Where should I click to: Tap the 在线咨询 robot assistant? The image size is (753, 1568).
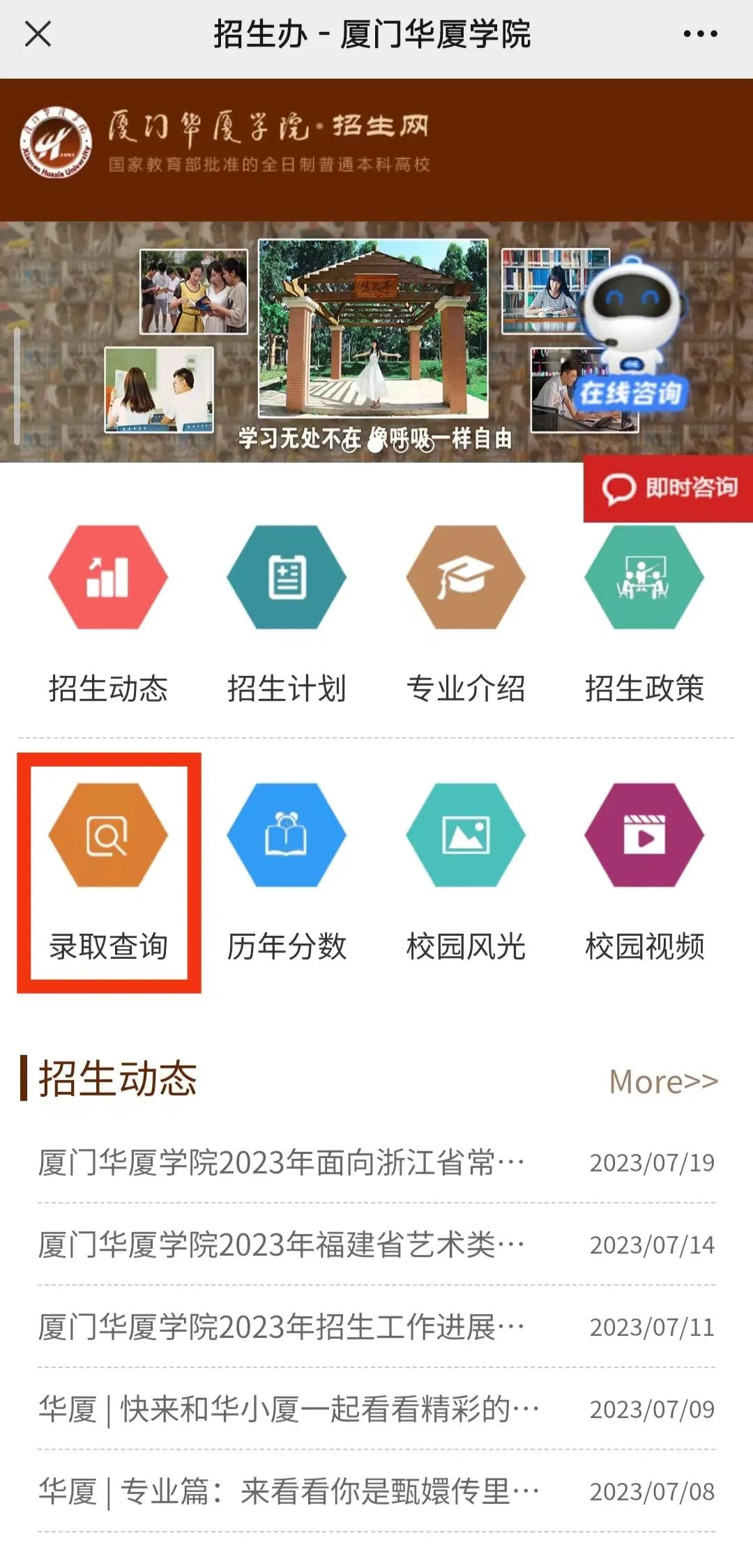click(631, 335)
